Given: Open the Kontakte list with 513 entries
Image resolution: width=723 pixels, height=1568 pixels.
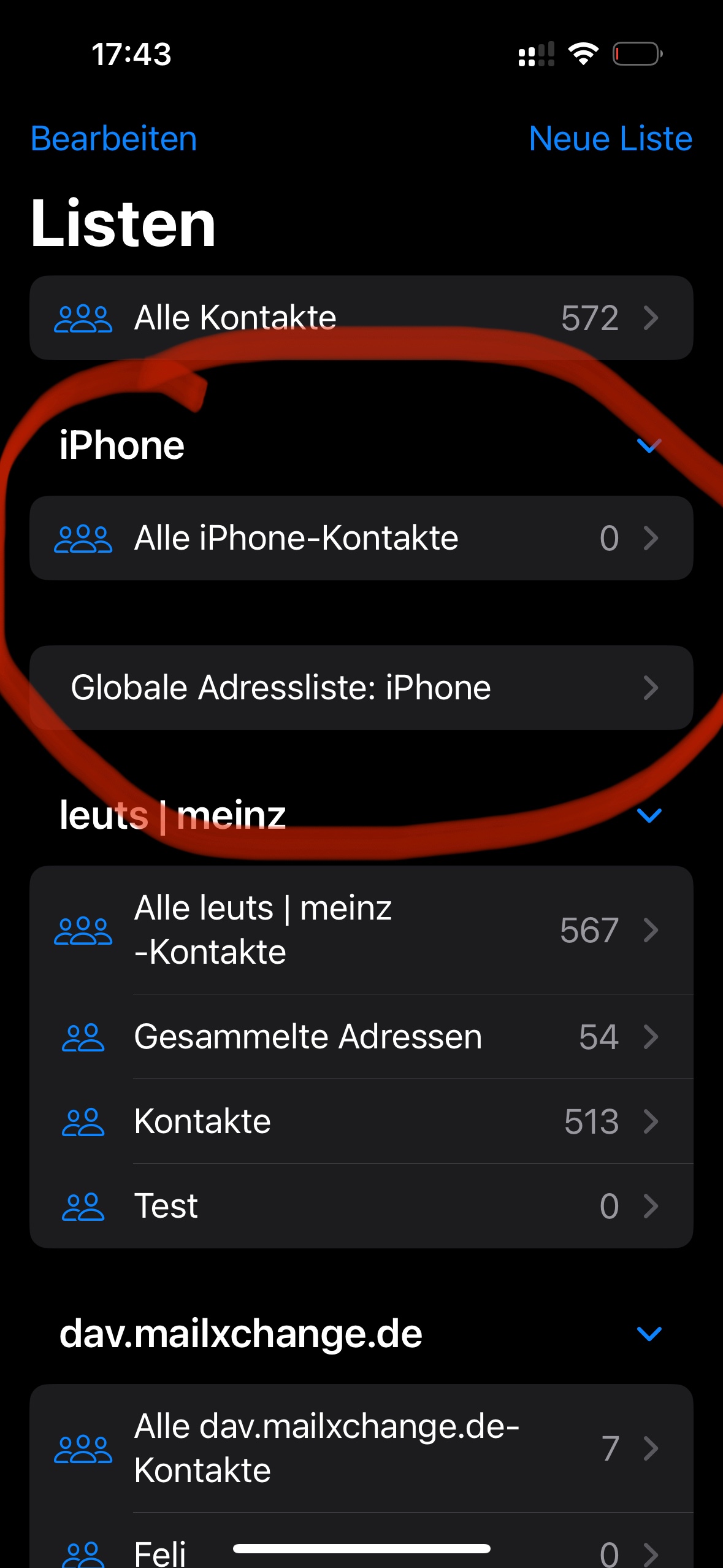Looking at the screenshot, I should 361,1121.
